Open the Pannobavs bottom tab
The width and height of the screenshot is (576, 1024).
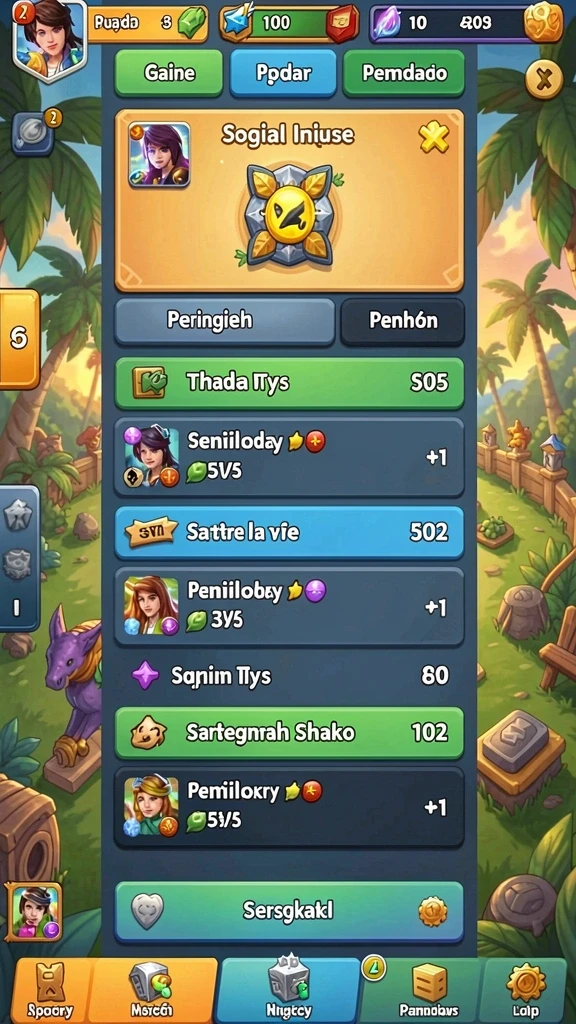click(x=429, y=990)
